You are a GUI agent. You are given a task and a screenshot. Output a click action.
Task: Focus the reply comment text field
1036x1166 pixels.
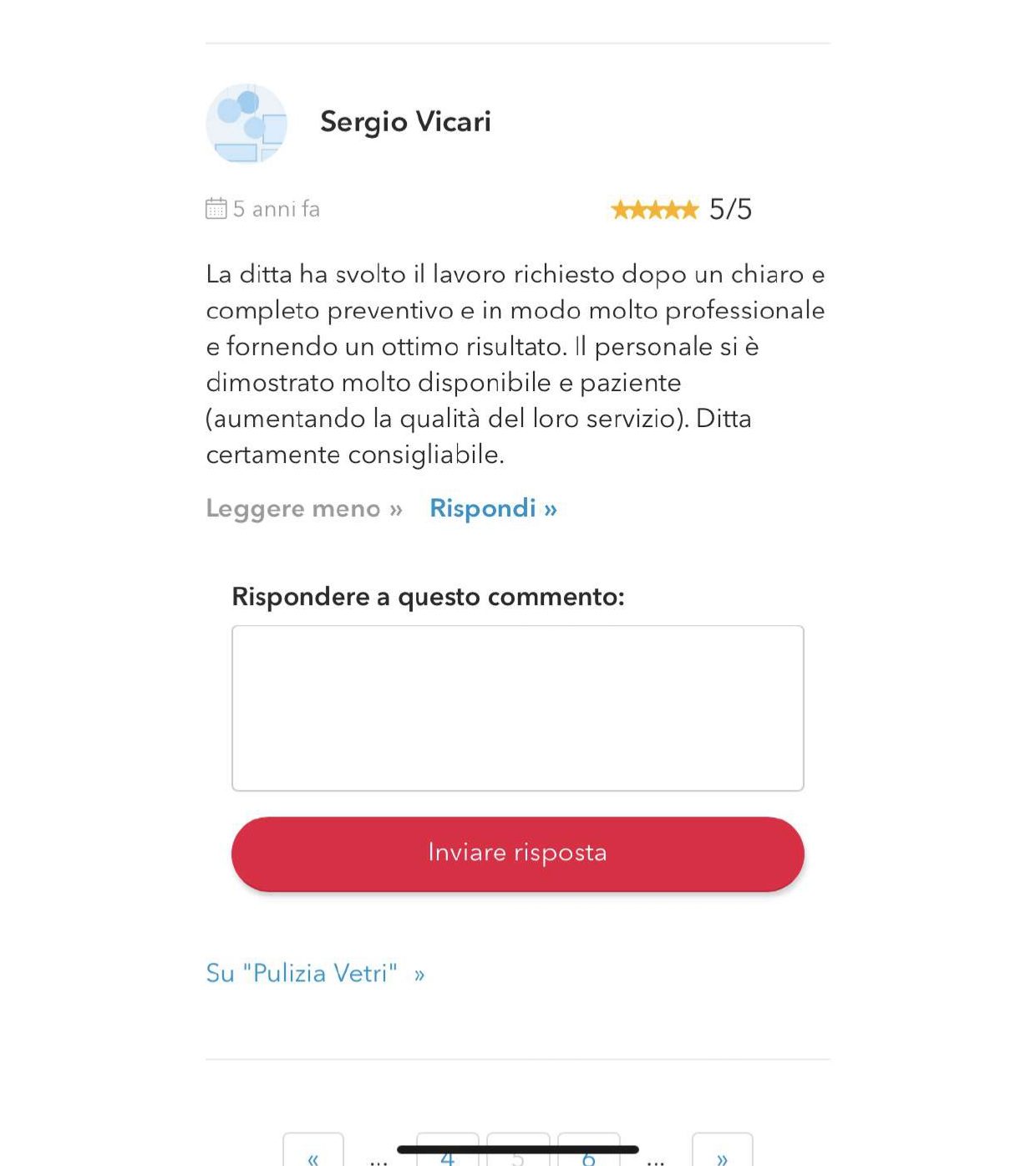(517, 707)
